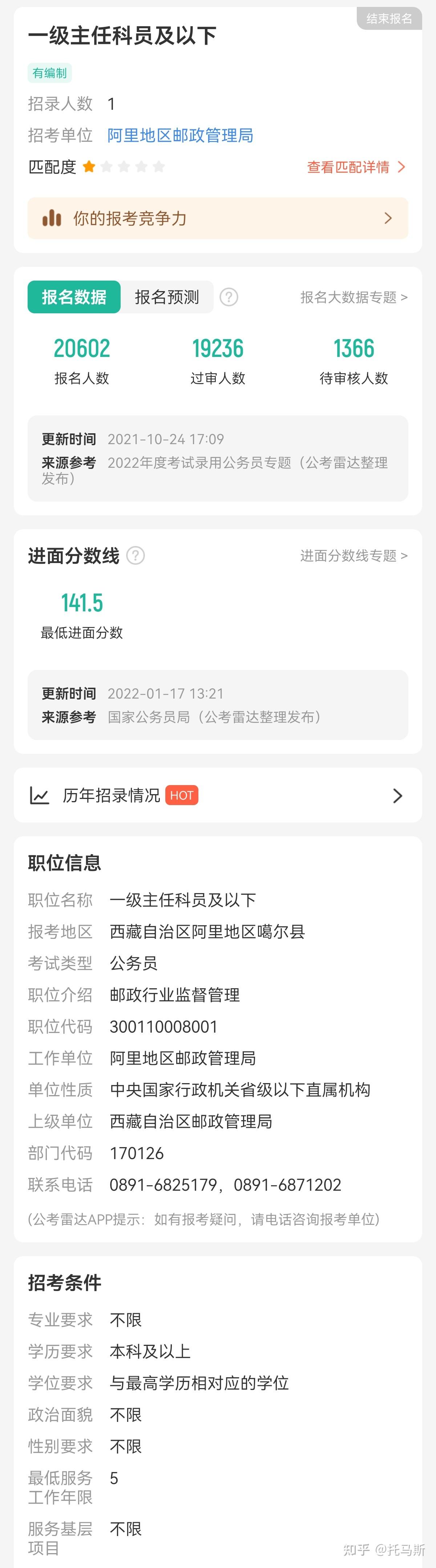Open 进面分数线专题 link
This screenshot has height=1568, width=436.
pos(354,556)
